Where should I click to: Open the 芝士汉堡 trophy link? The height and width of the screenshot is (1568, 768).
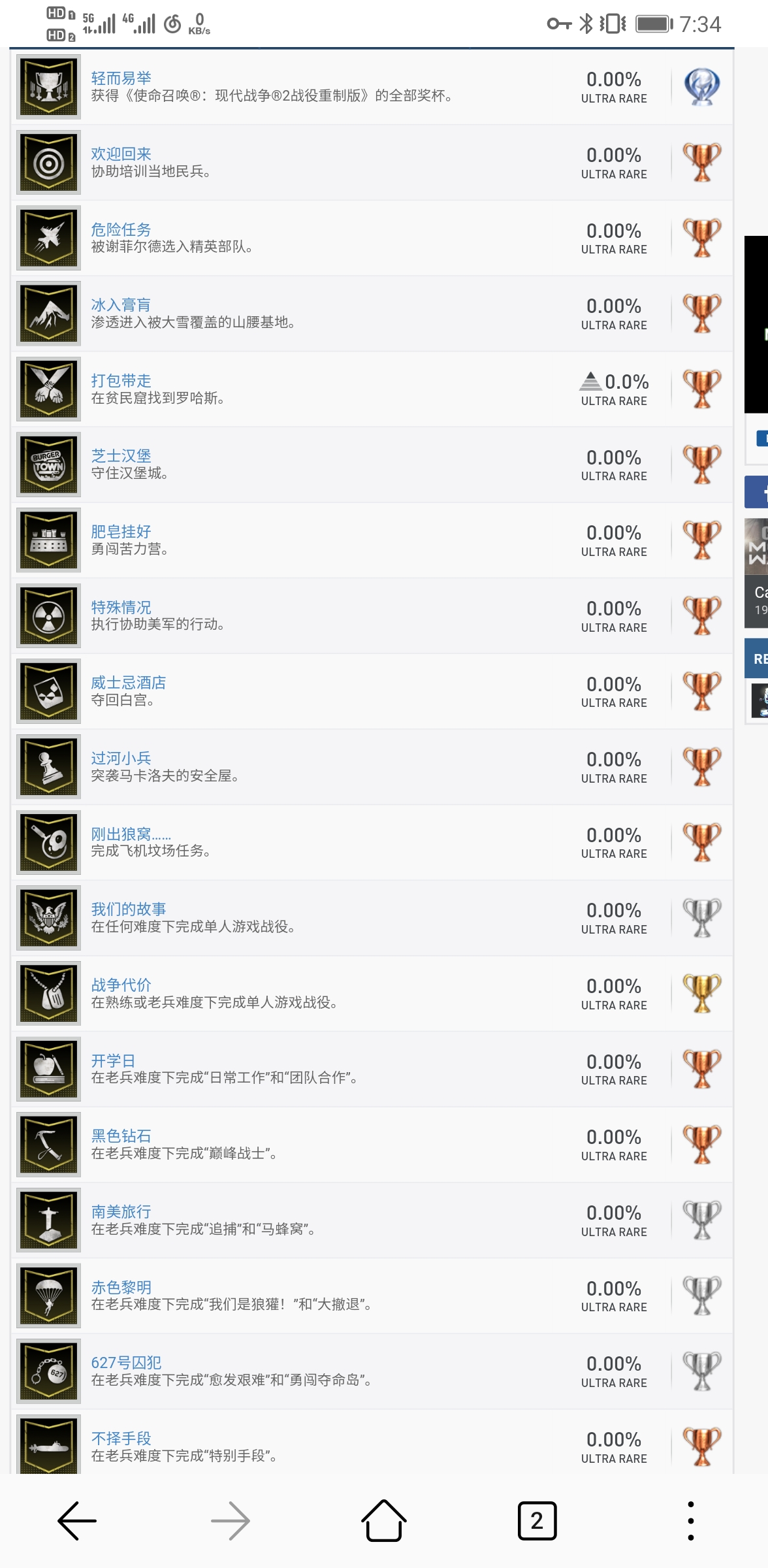[121, 456]
